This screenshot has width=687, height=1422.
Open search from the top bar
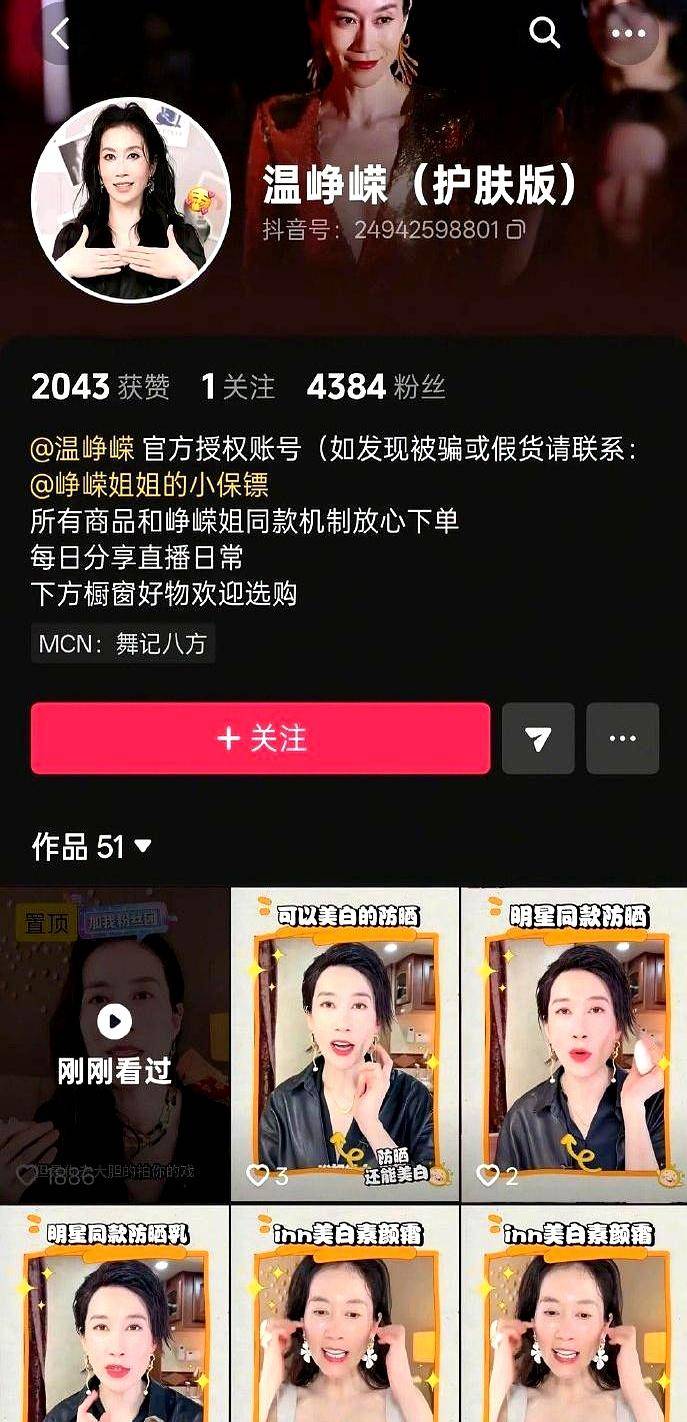[544, 33]
